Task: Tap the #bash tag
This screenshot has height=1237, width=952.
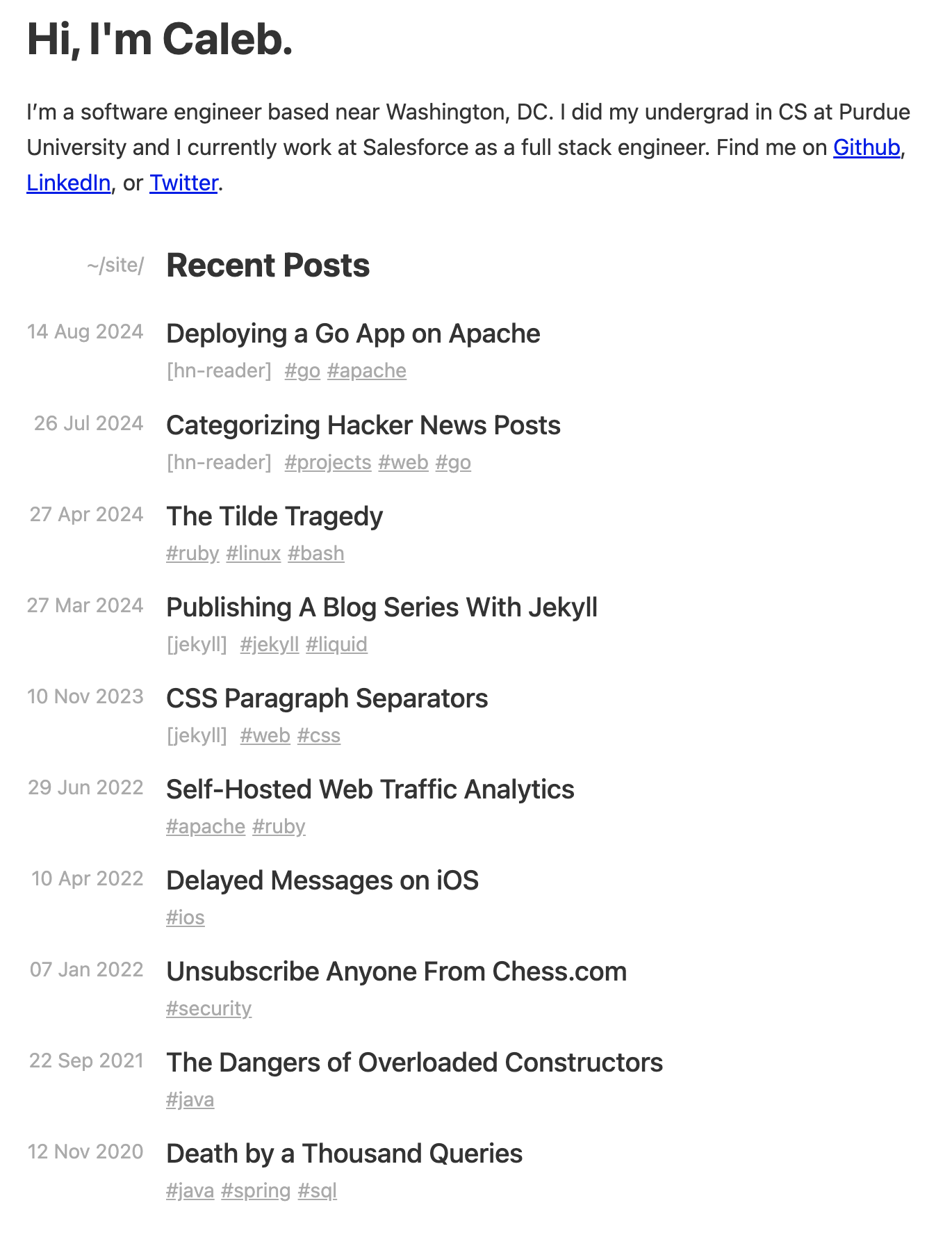Action: [x=316, y=554]
